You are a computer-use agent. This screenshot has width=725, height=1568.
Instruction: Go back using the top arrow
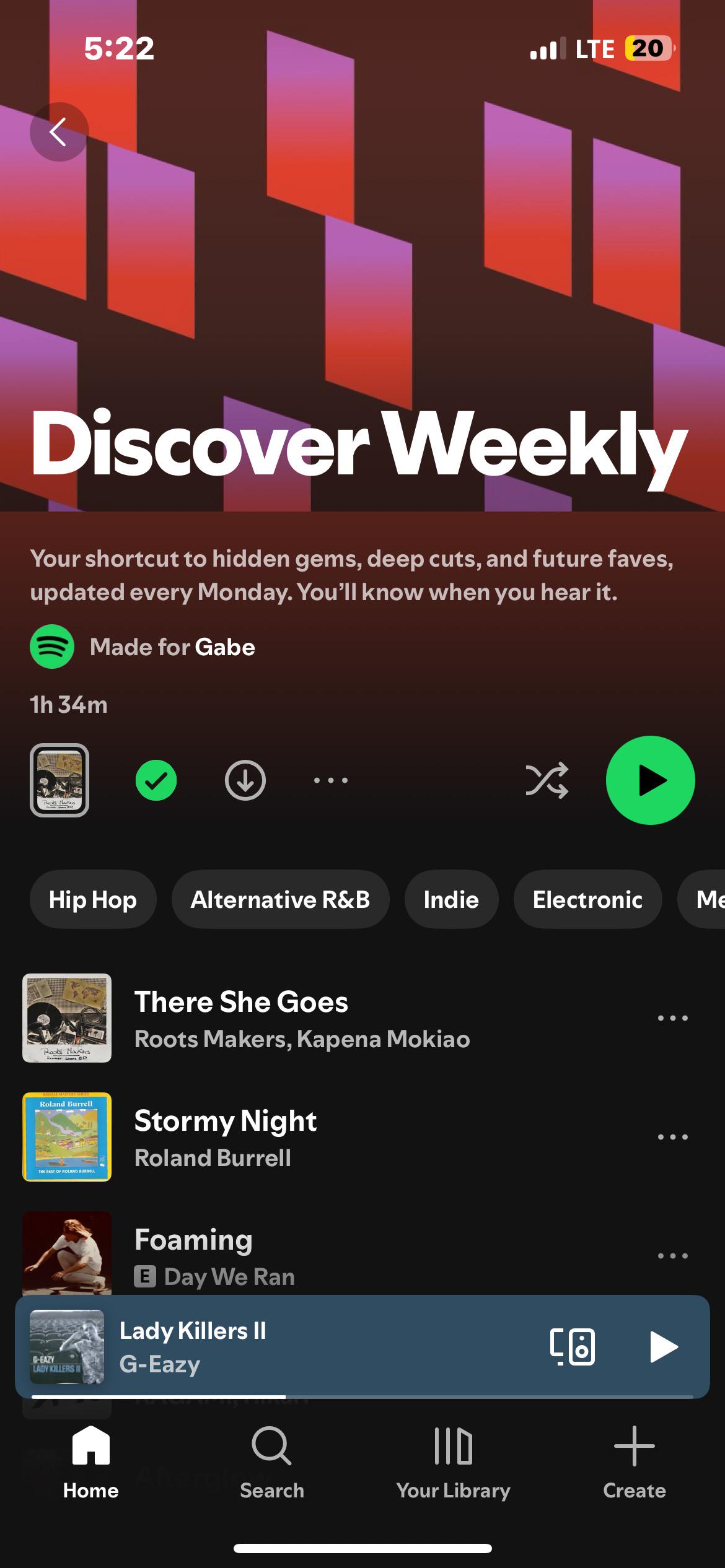coord(59,132)
